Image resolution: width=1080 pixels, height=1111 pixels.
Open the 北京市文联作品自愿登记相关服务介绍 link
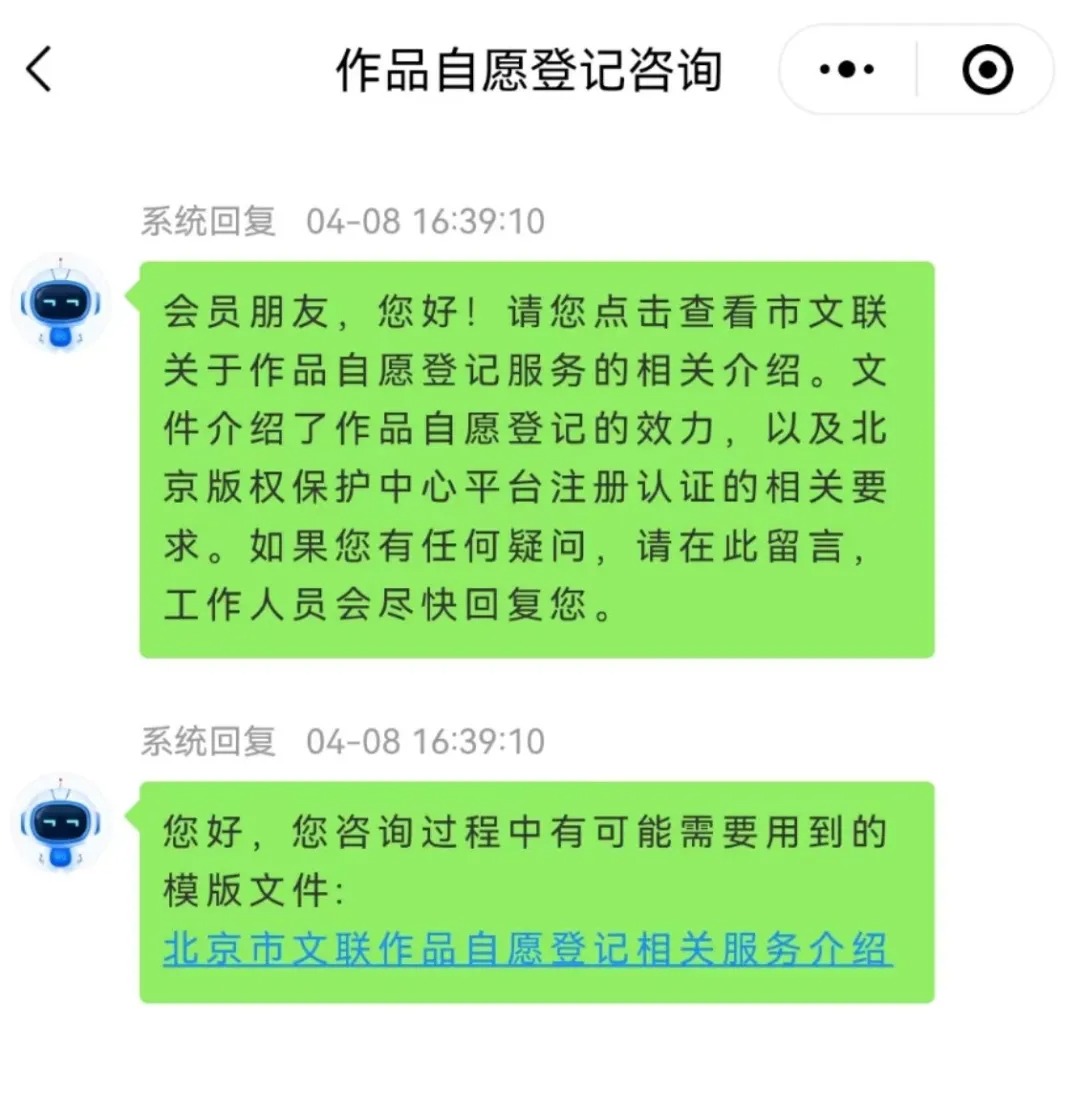(527, 947)
